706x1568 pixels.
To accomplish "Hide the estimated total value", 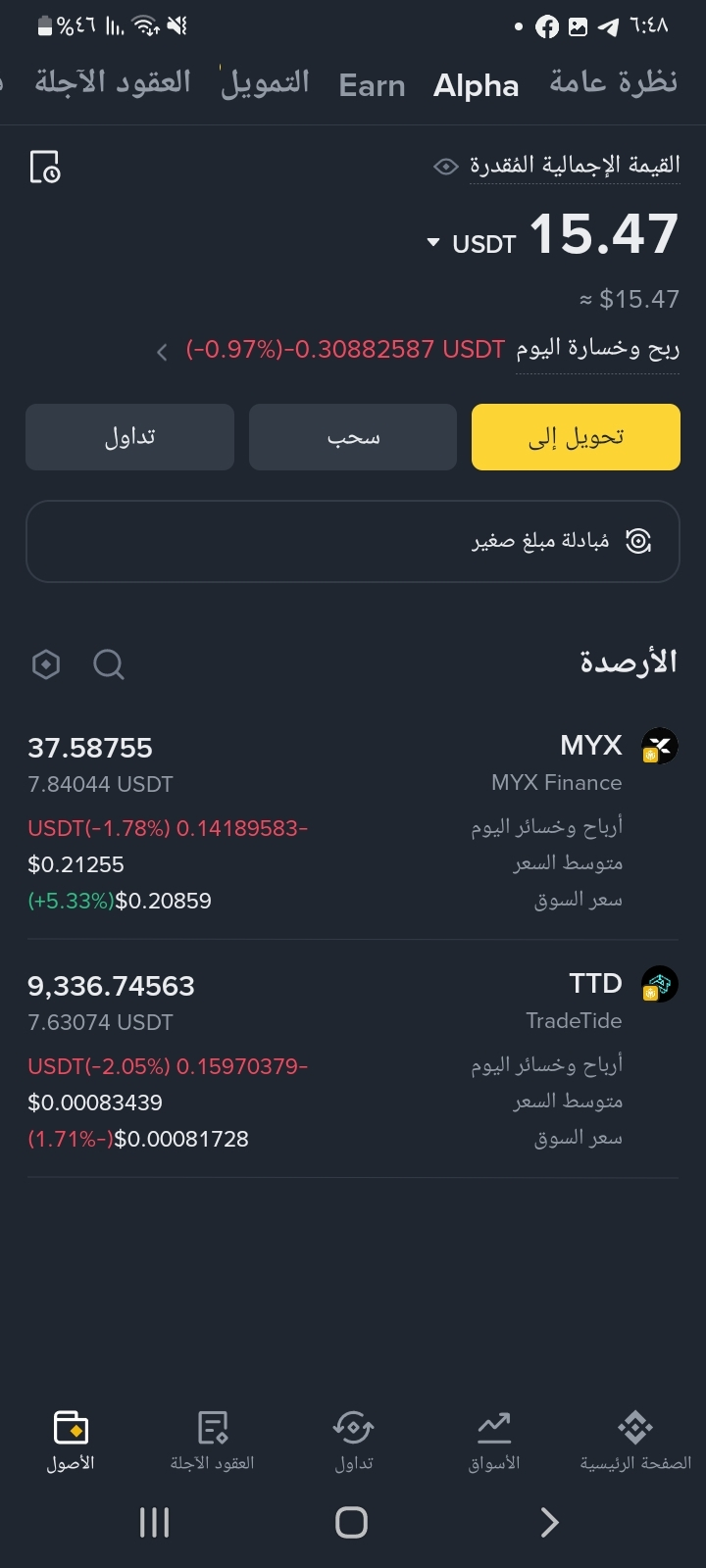I will 446,167.
